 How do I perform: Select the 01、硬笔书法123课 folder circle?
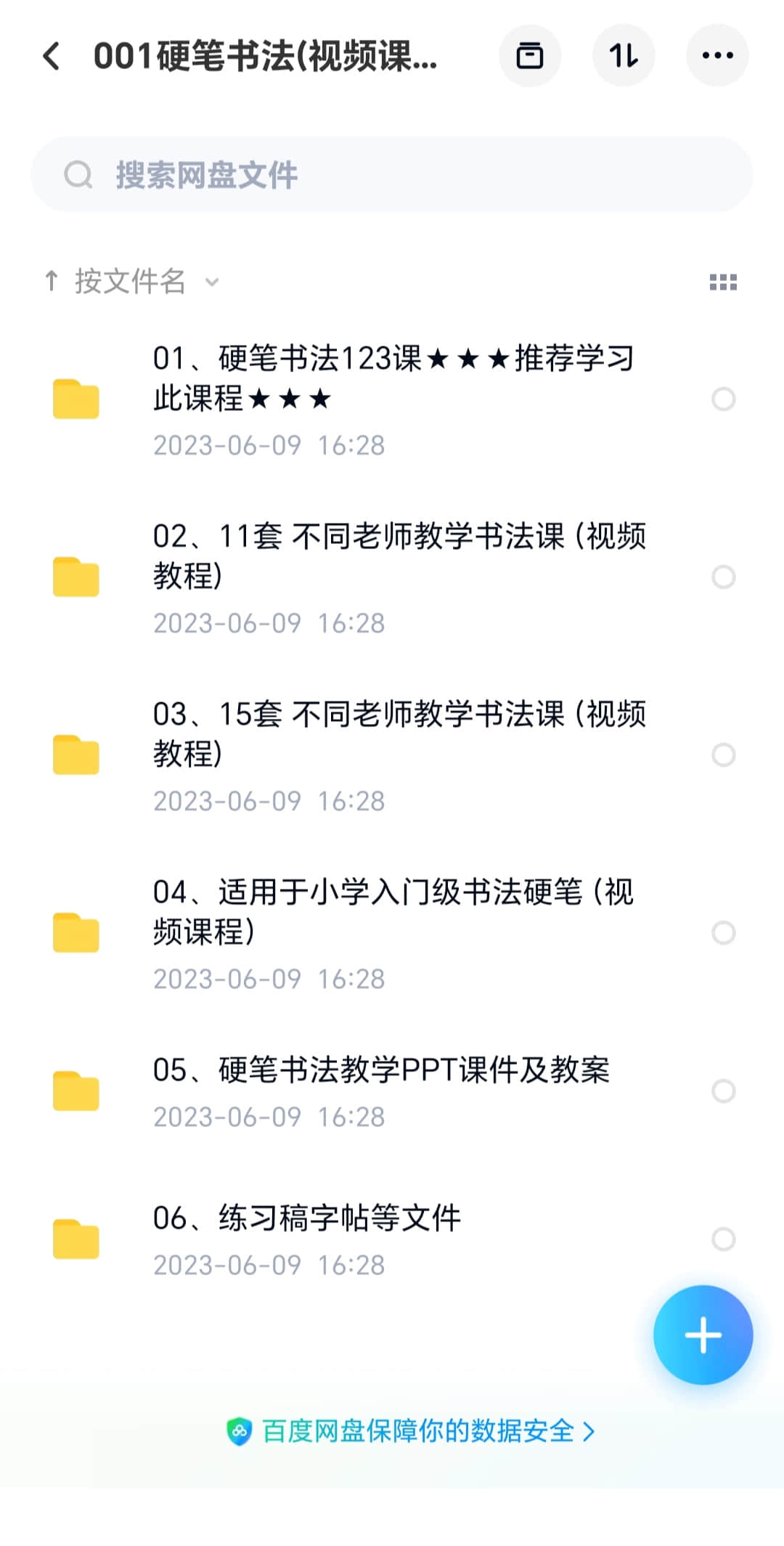[724, 399]
